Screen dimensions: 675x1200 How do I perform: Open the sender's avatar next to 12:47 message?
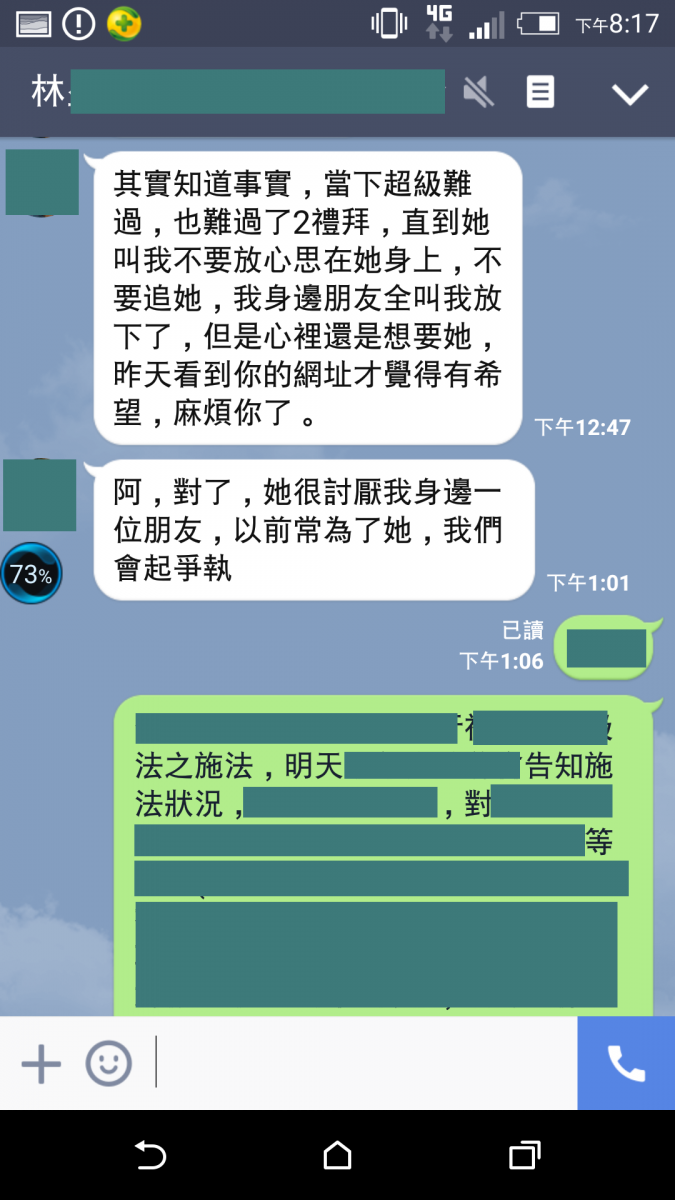point(42,182)
